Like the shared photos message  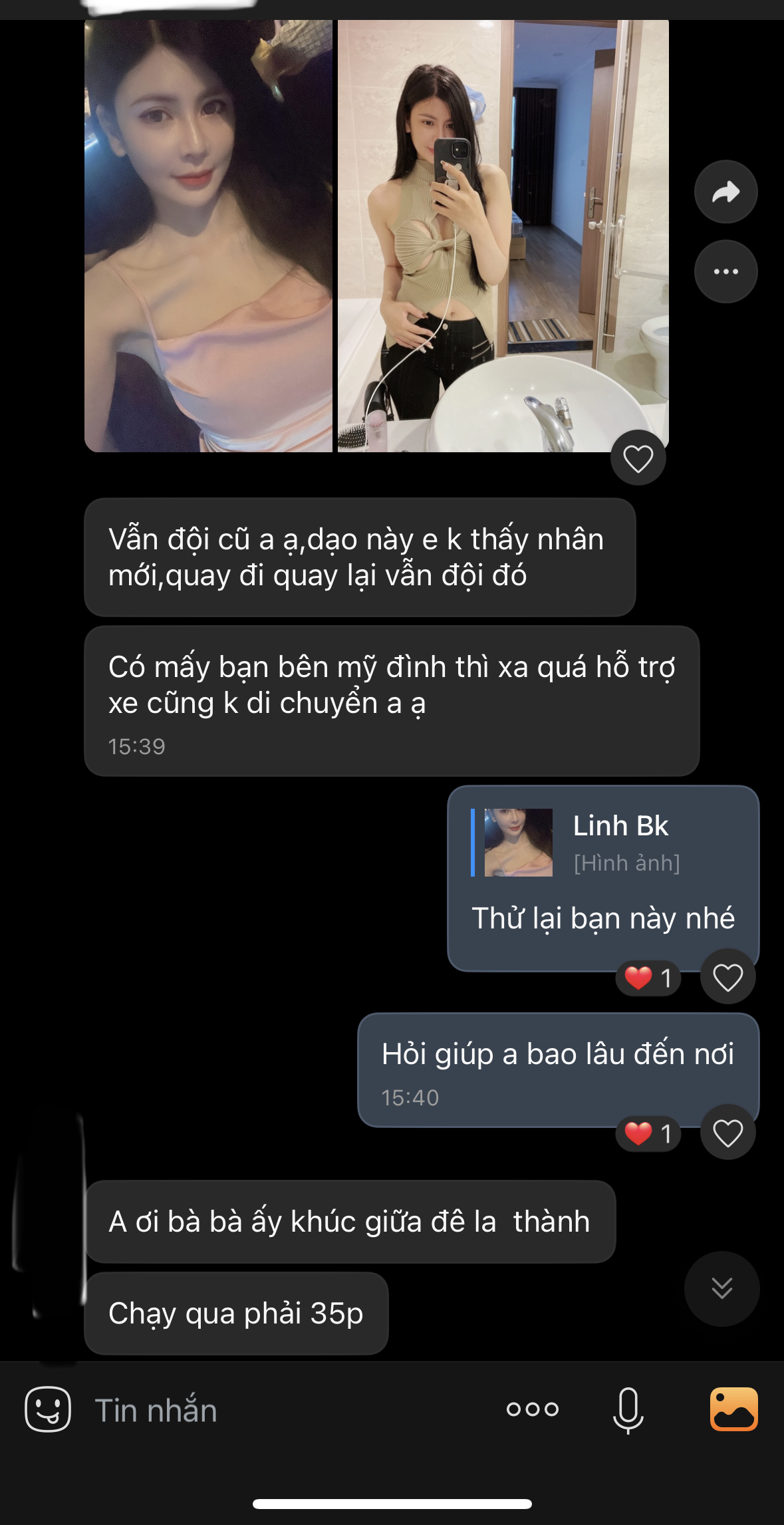click(638, 458)
